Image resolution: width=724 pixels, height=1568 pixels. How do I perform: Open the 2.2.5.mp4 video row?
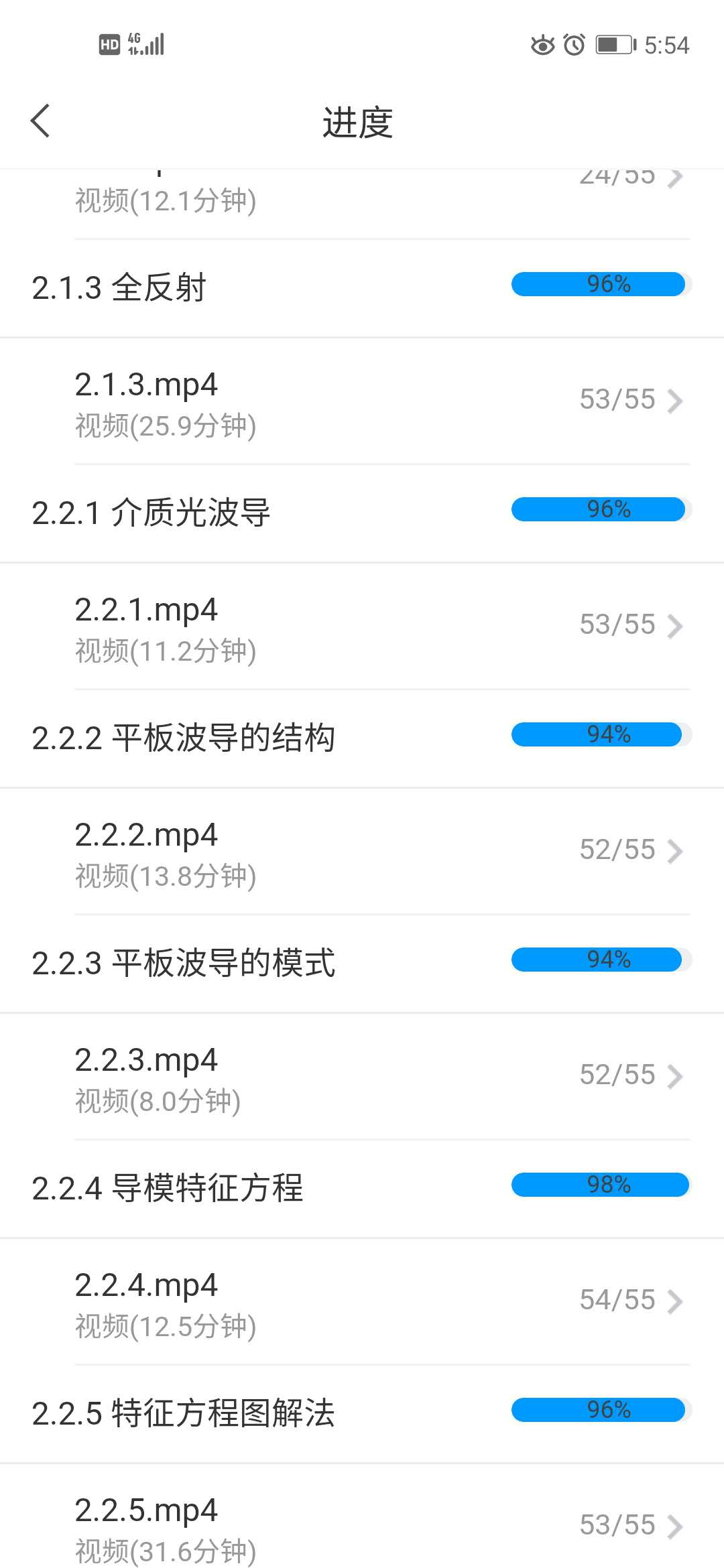[362, 1528]
